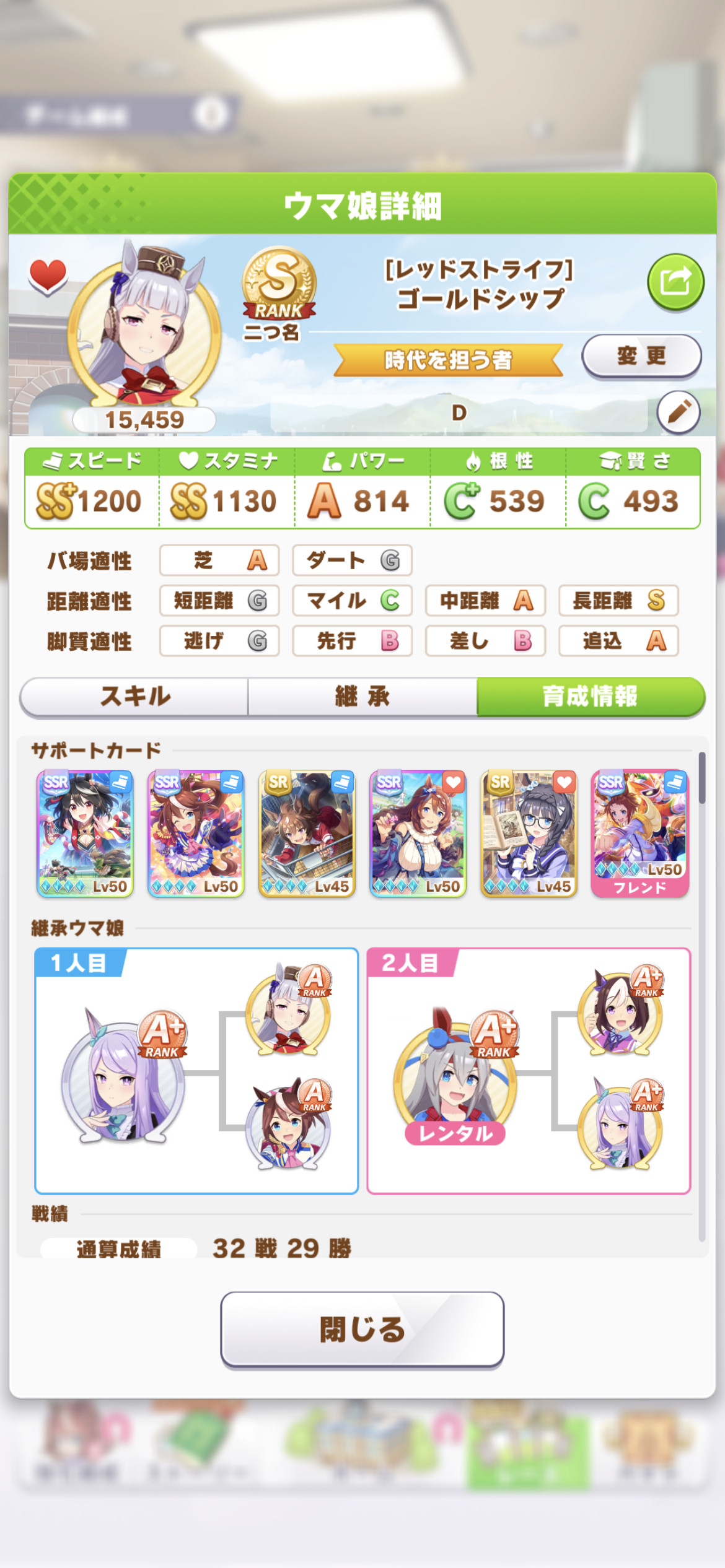Open the SR Lv45 shopping cart support card

tap(307, 834)
